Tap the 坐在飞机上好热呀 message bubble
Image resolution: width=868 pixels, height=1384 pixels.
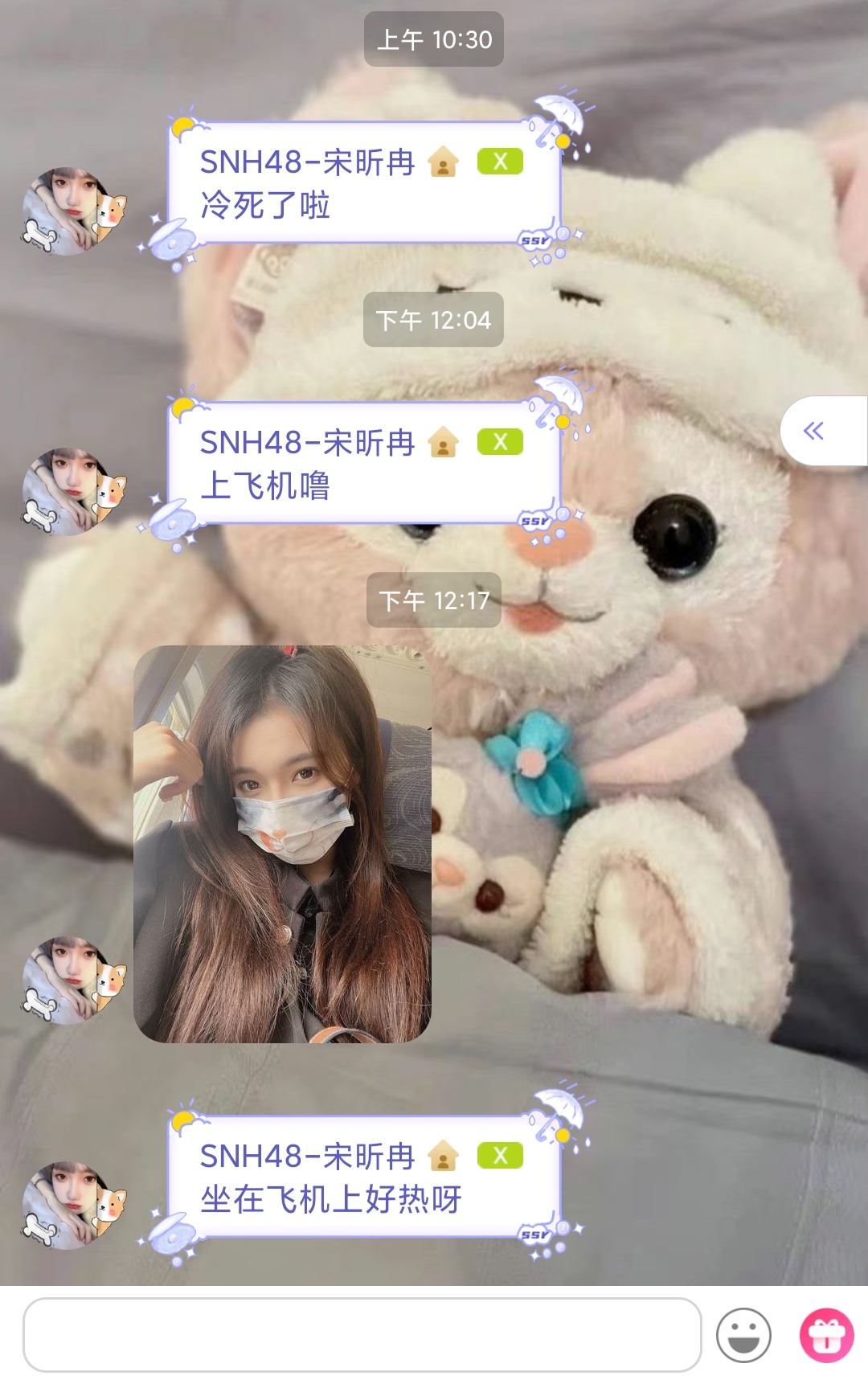[x=363, y=1178]
